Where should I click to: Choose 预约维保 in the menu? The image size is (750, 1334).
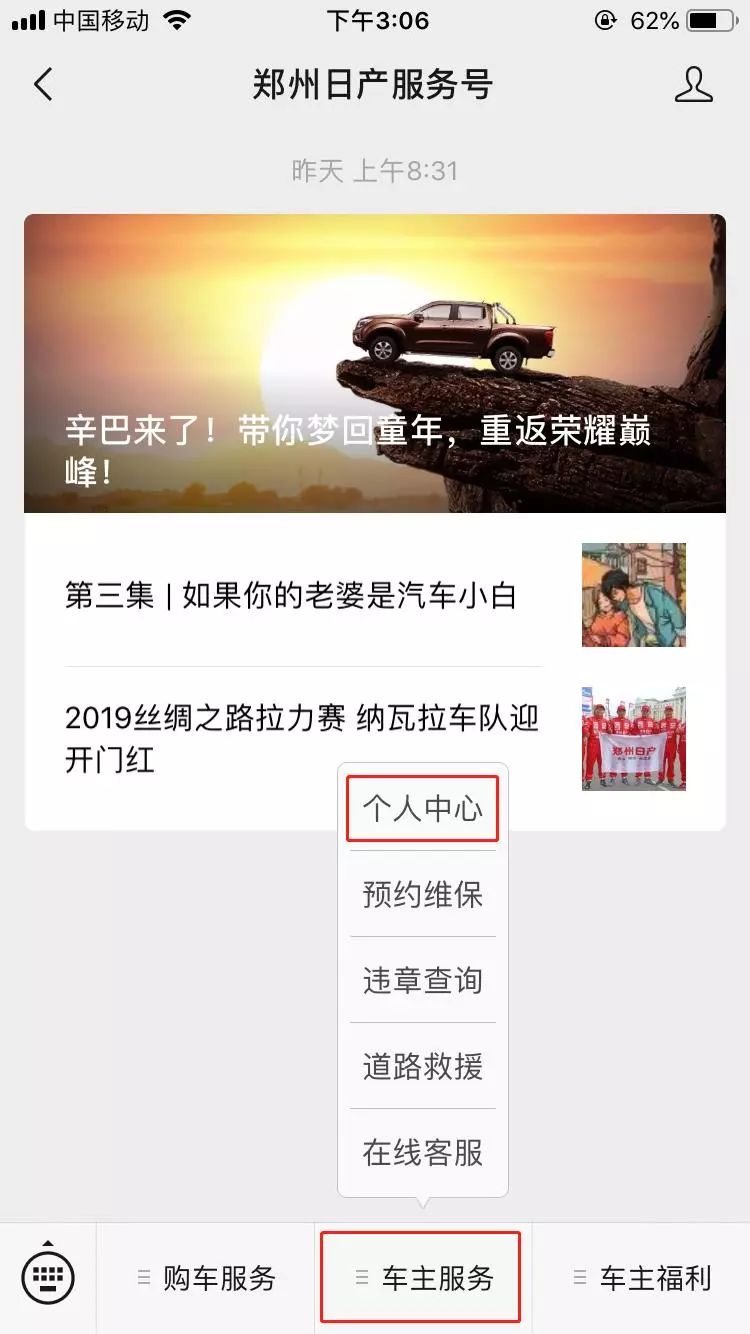point(423,894)
